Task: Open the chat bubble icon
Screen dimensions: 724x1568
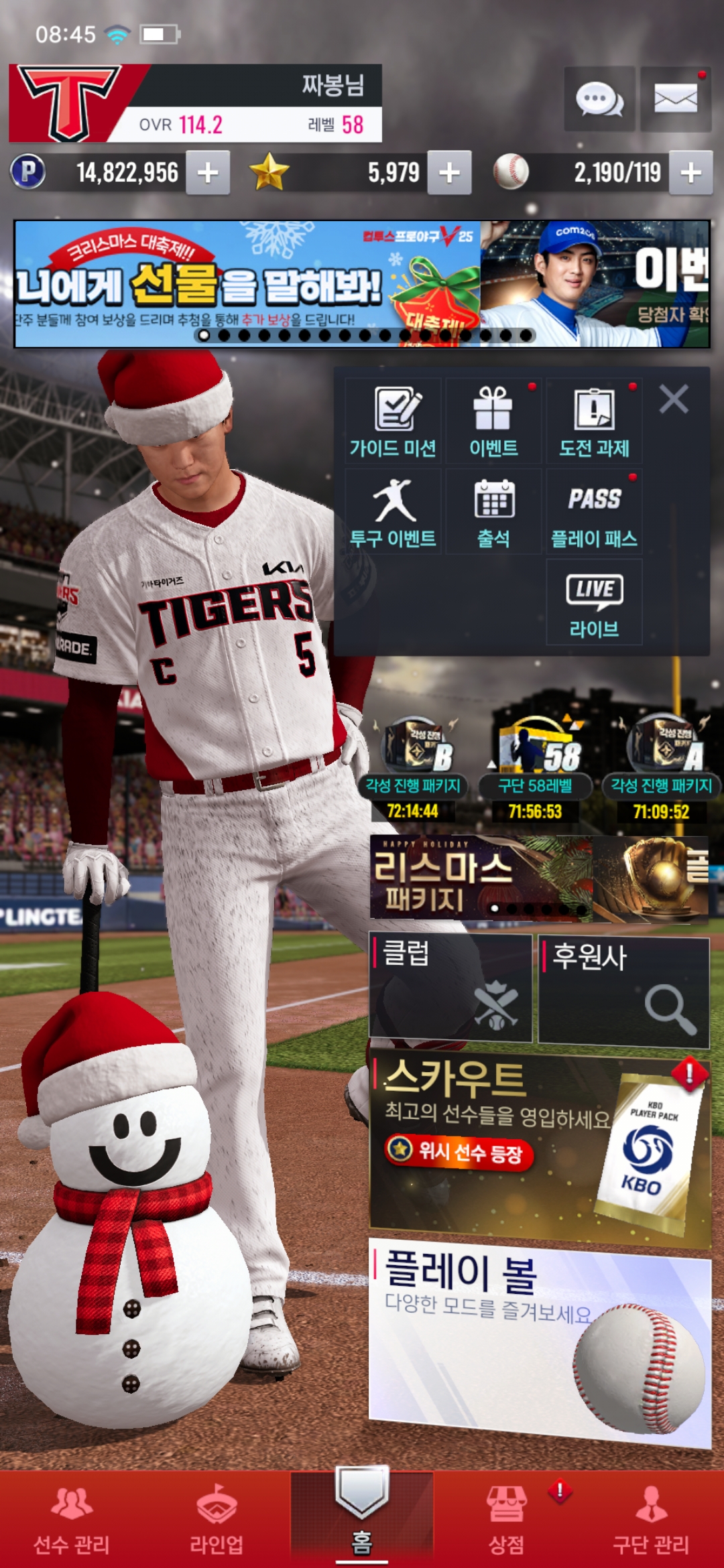Action: coord(599,99)
